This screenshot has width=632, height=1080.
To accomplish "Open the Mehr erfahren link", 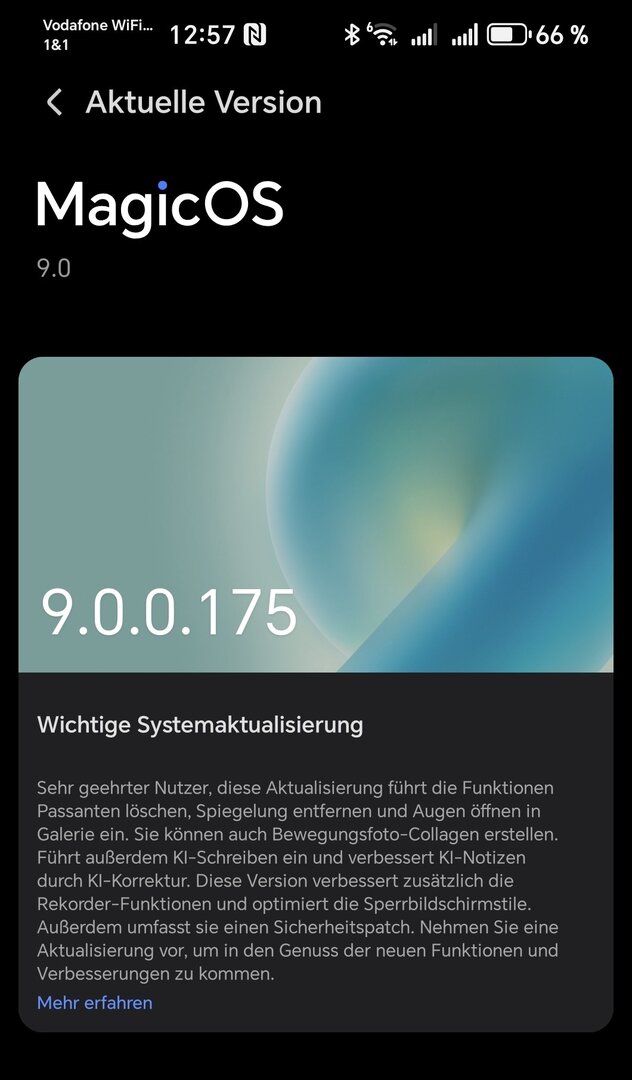I will [95, 1003].
